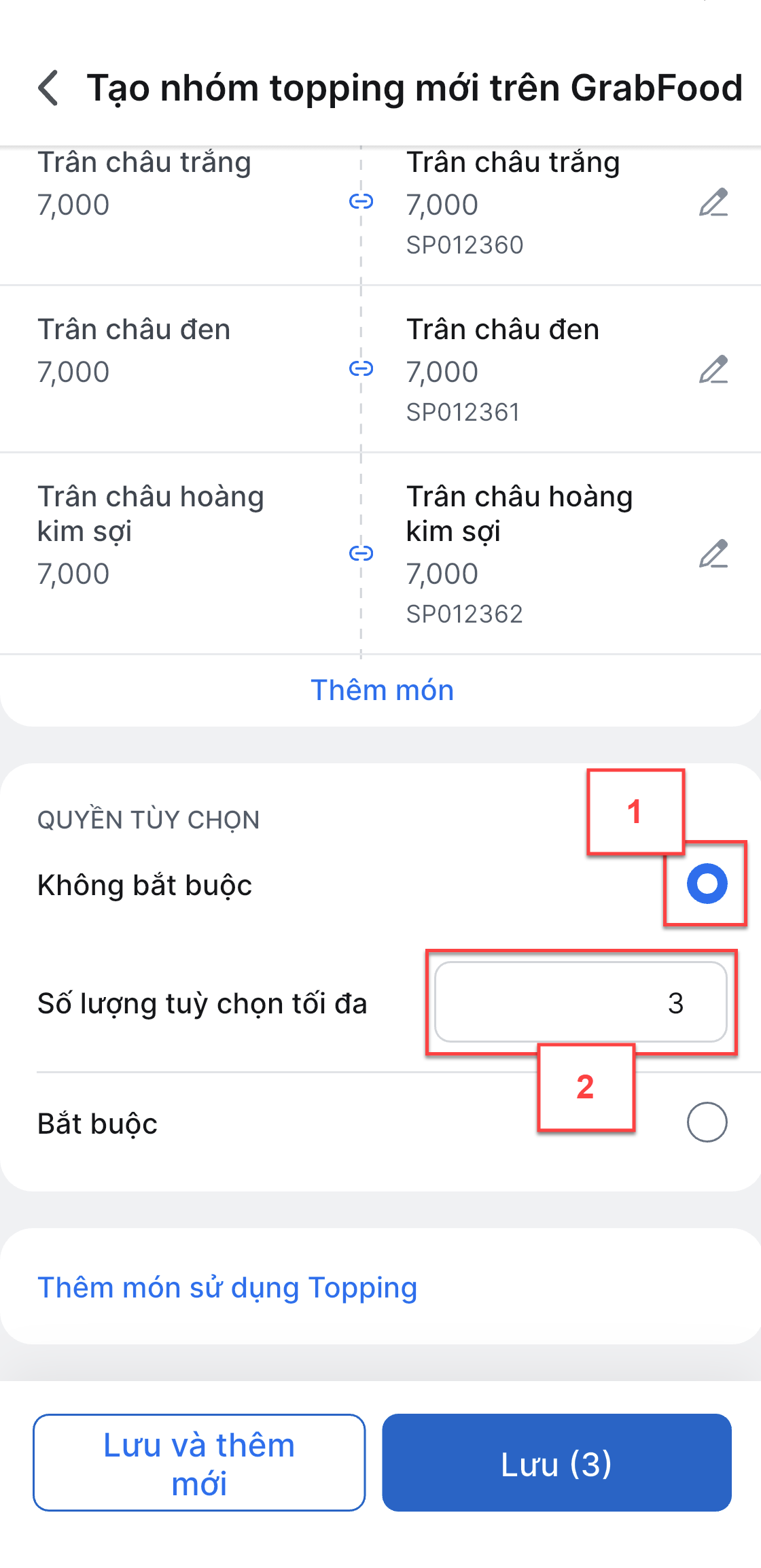Tap link icon for Trân châu hoàng kim sợi
Viewport: 761px width, 1568px height.
click(361, 553)
